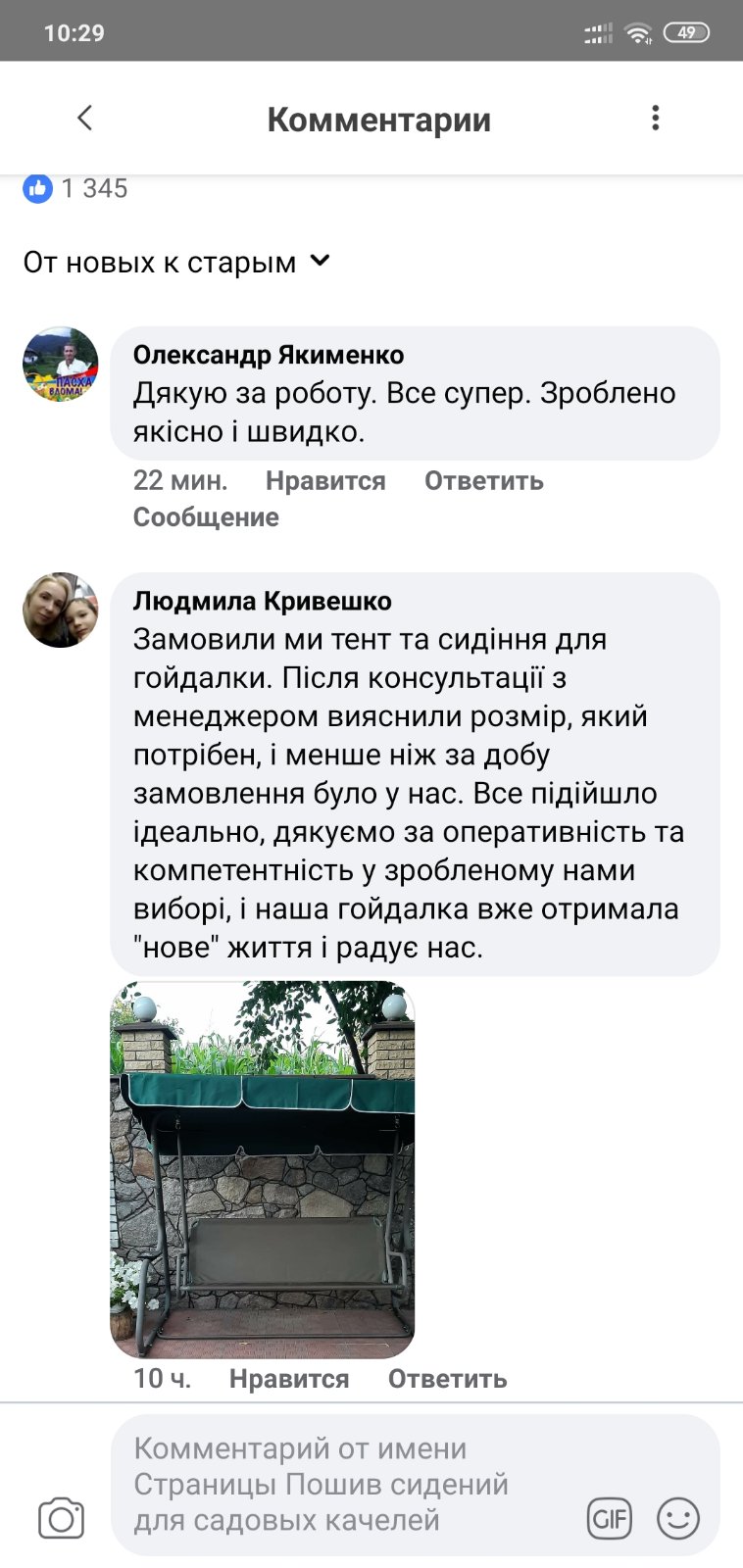Like Олександр Якименко's comment

324,481
